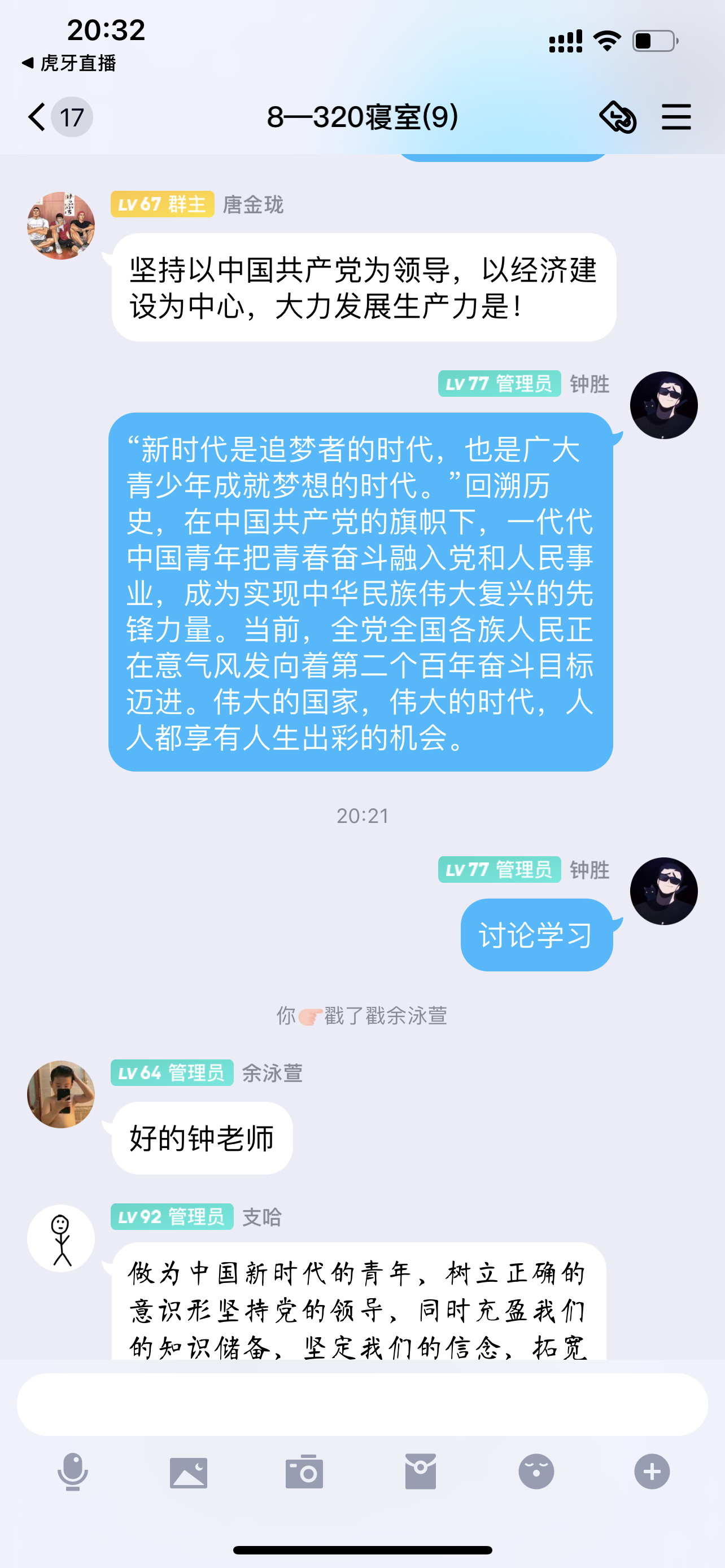
Task: Start a voice message with the microphone
Action: point(72,1472)
